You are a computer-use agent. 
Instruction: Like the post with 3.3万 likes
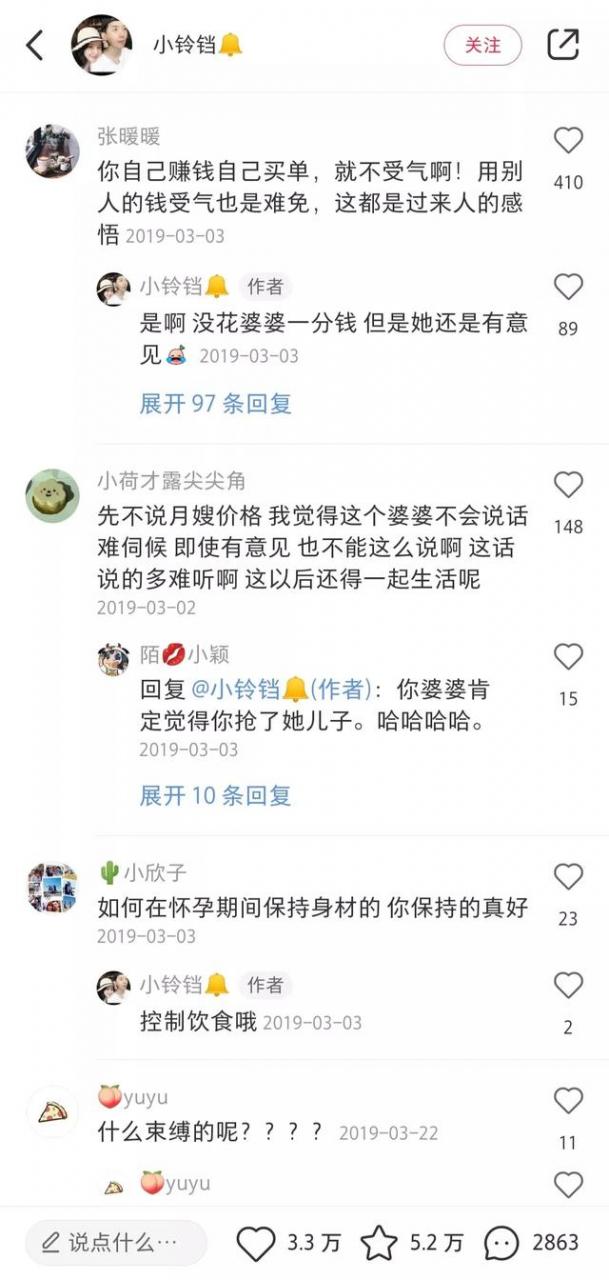256,1243
